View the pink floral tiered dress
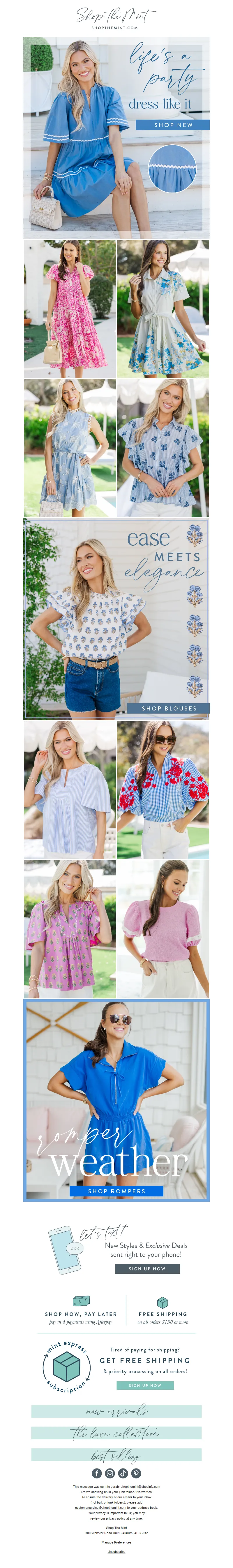 pos(70,309)
